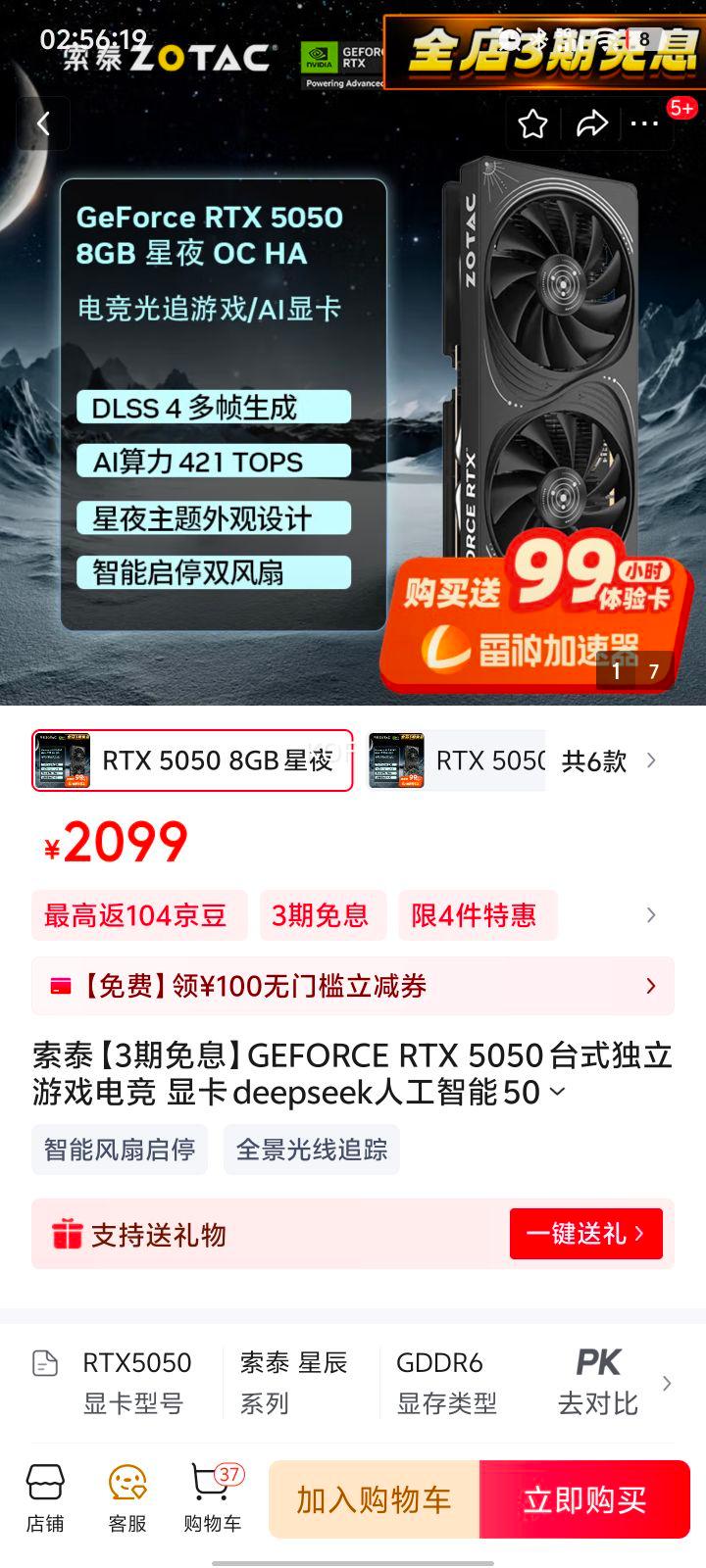This screenshot has height=1568, width=706.
Task: Tap the 智能风扇启停 feature chip
Action: tap(120, 1150)
